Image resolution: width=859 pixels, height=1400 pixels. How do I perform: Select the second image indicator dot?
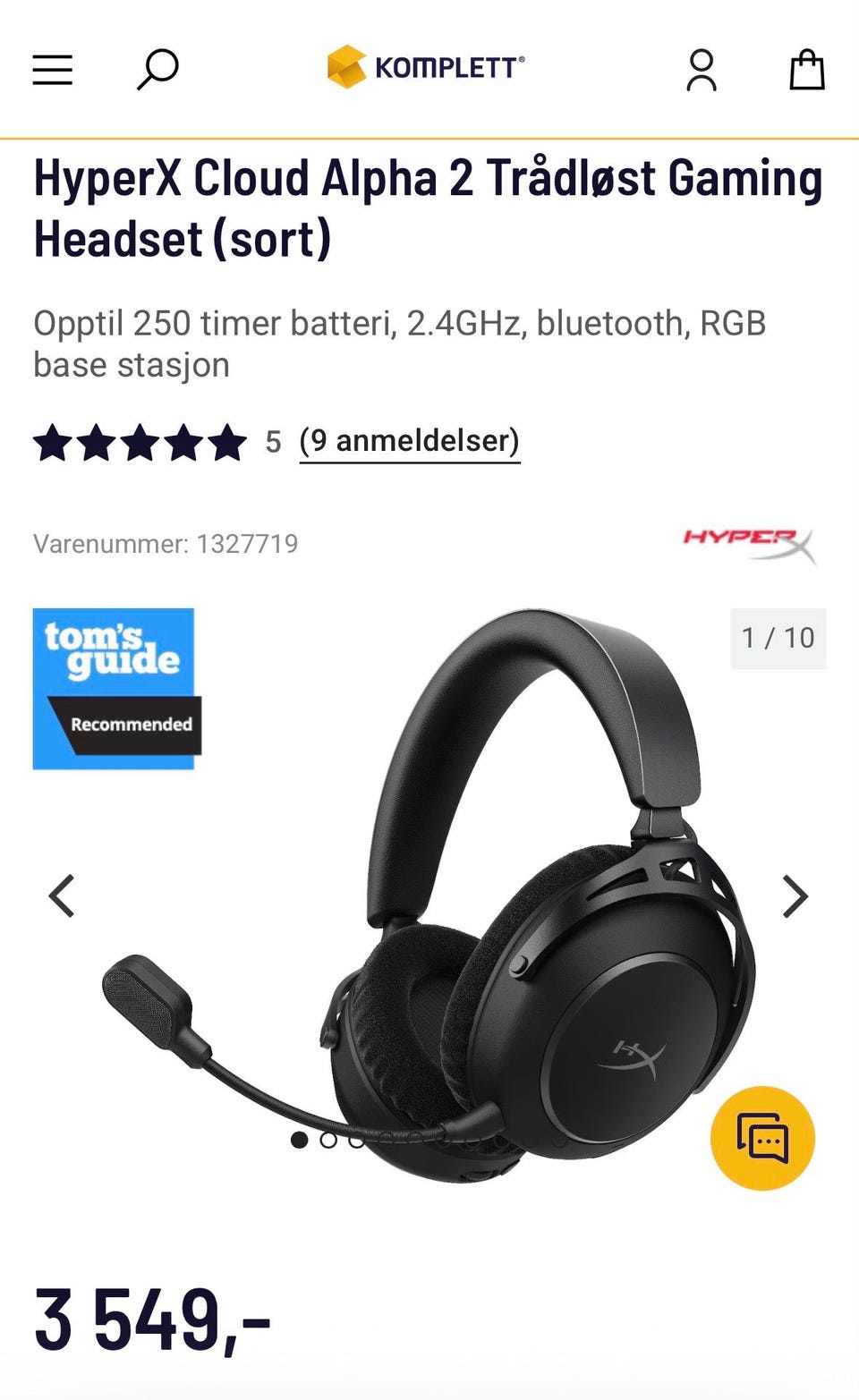click(x=328, y=1140)
